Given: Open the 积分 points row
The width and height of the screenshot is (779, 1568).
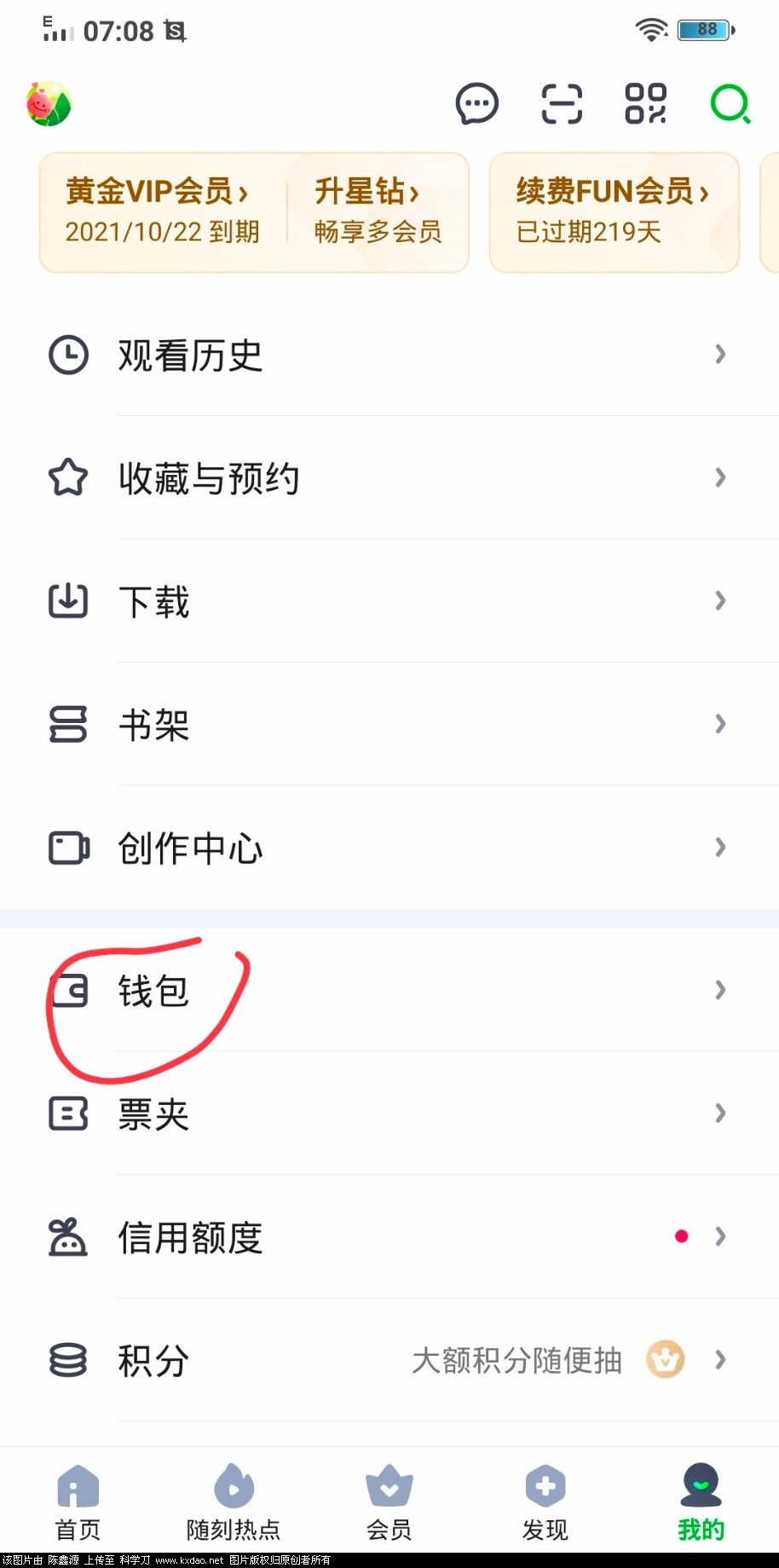Looking at the screenshot, I should tap(389, 1360).
